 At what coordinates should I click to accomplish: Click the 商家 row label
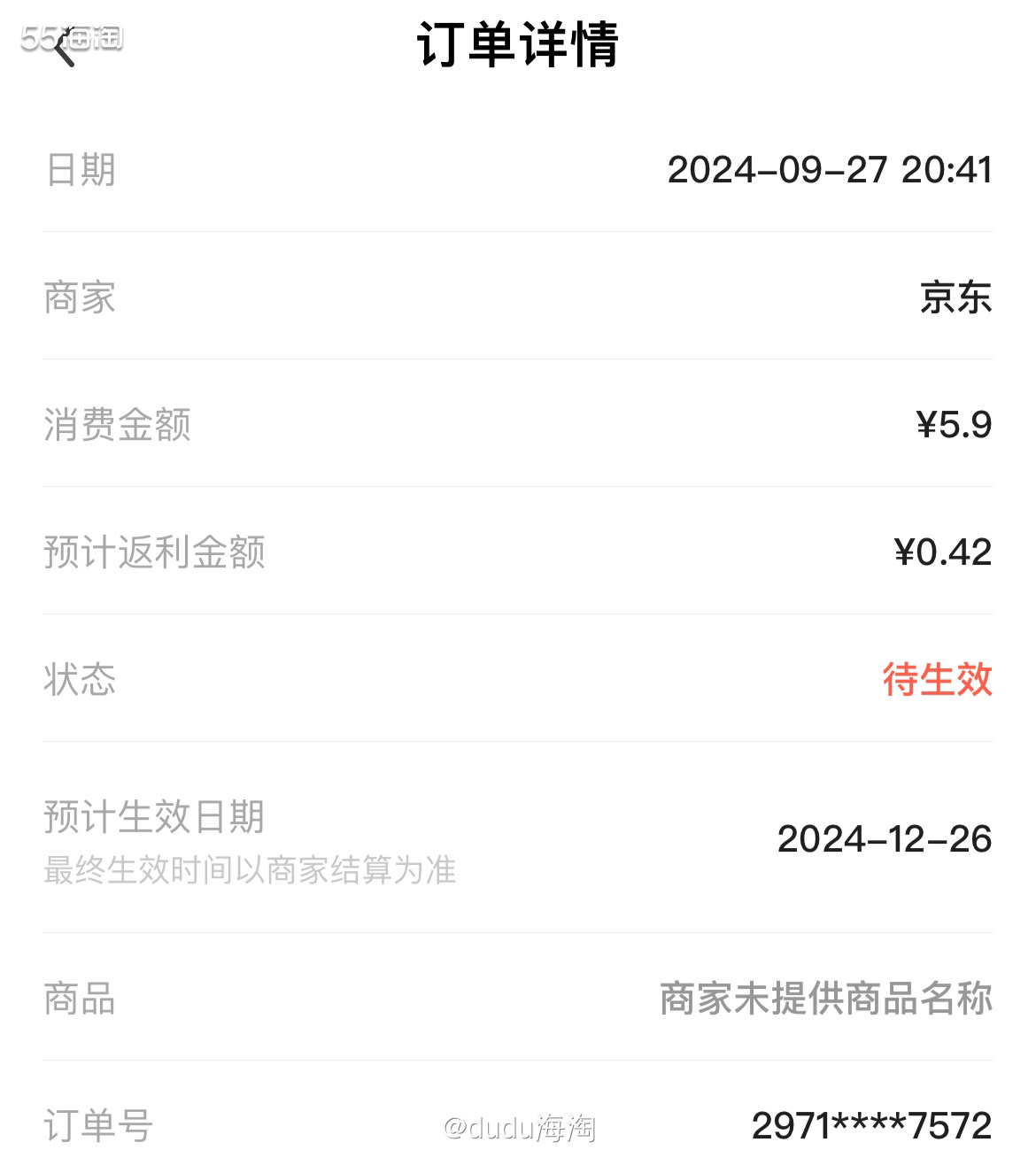pyautogui.click(x=80, y=300)
